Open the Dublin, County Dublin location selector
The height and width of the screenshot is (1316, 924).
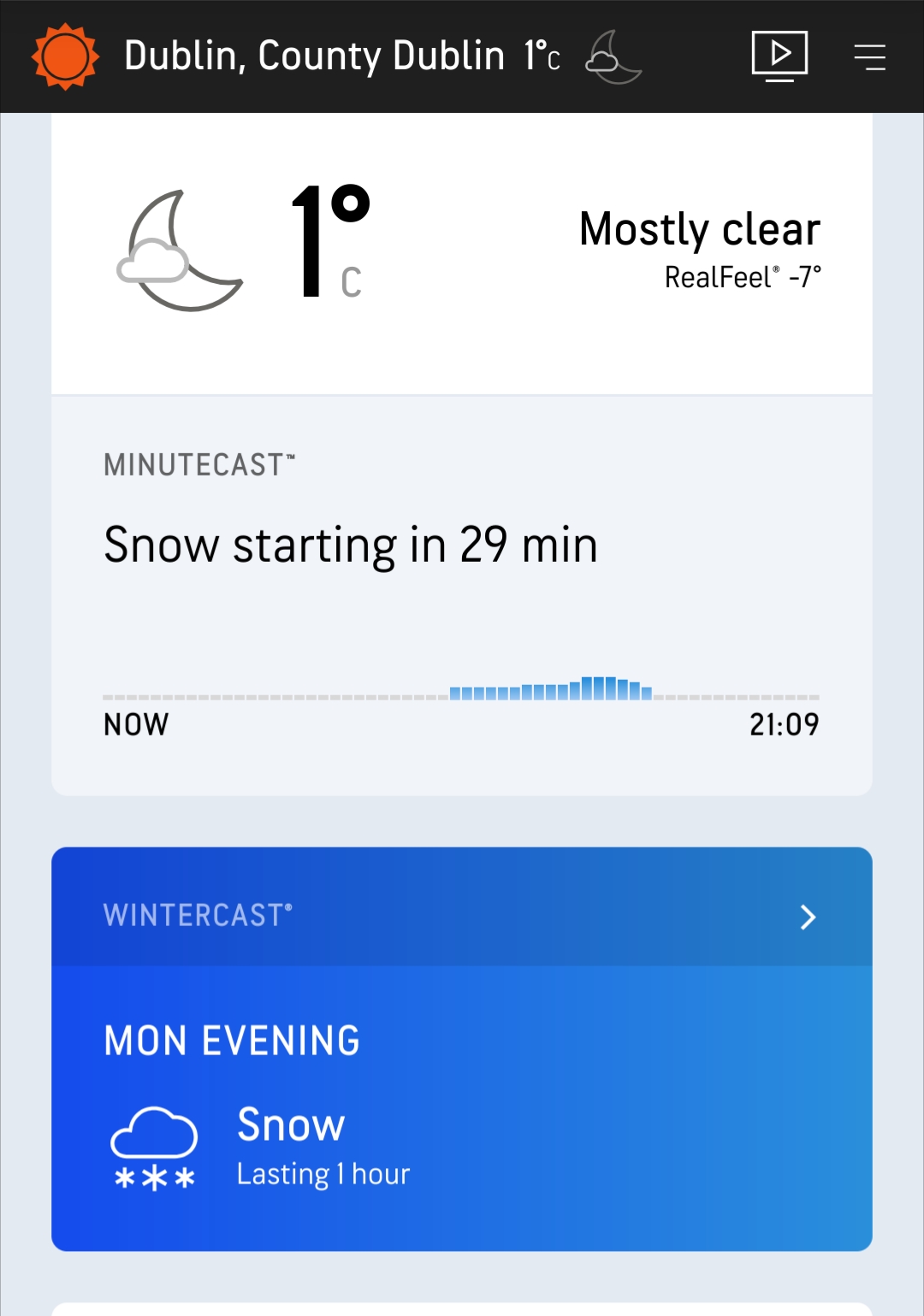pyautogui.click(x=314, y=56)
